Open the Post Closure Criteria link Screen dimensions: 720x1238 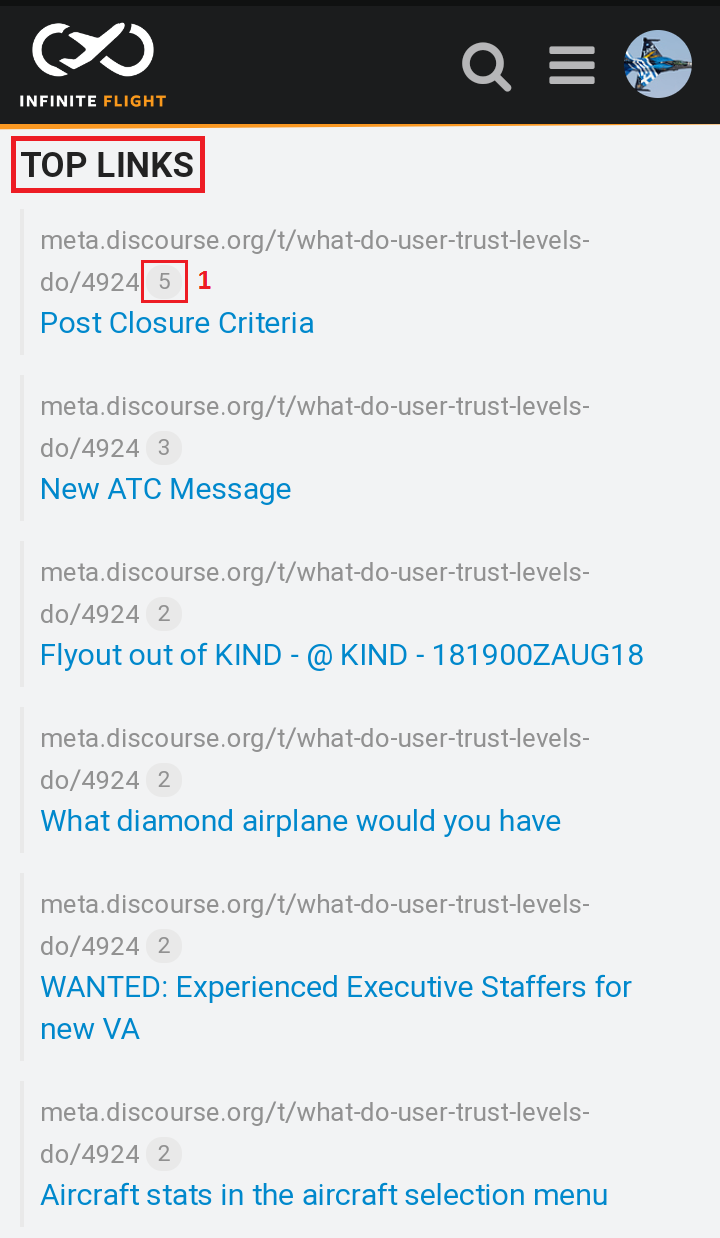point(177,323)
